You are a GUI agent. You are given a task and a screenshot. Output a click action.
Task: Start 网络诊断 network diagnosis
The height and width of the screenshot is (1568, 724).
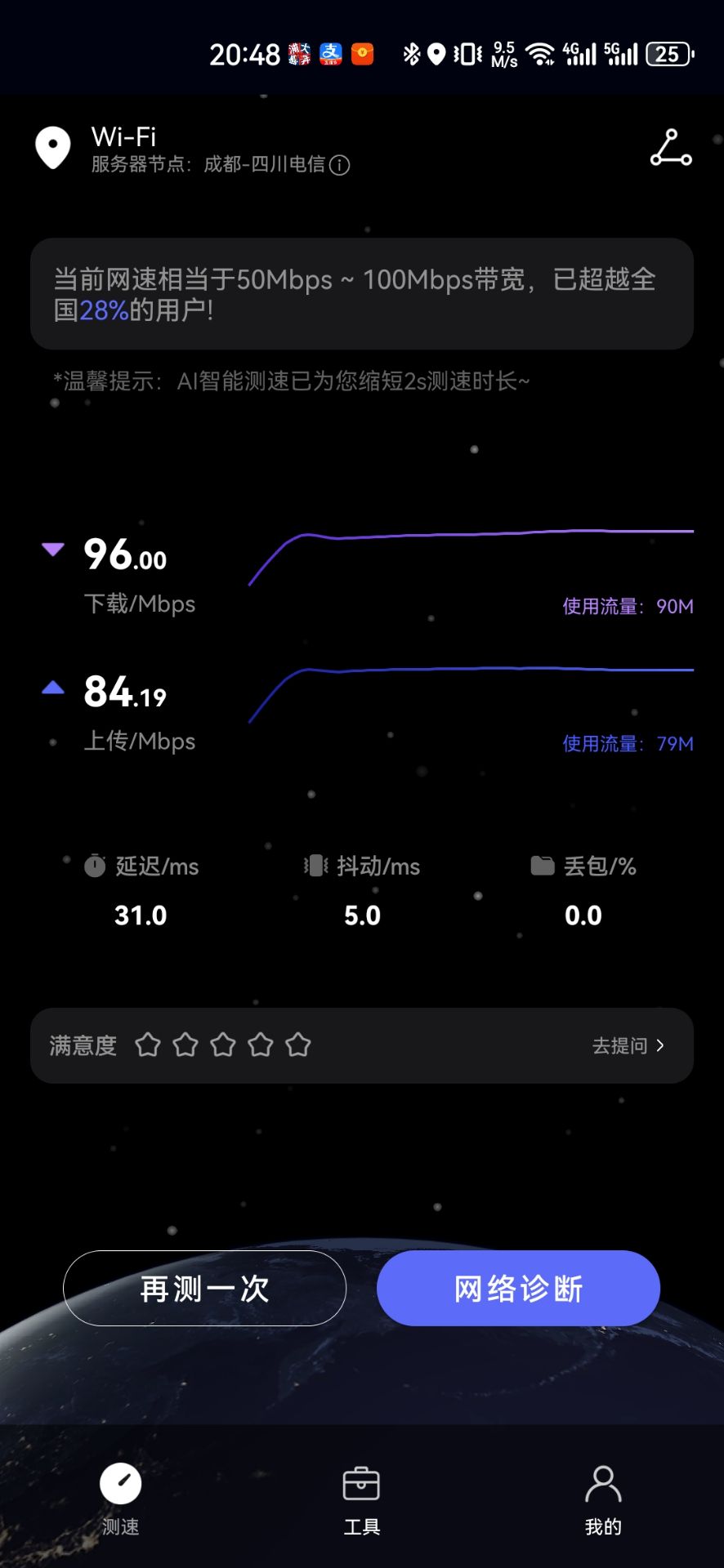517,1288
